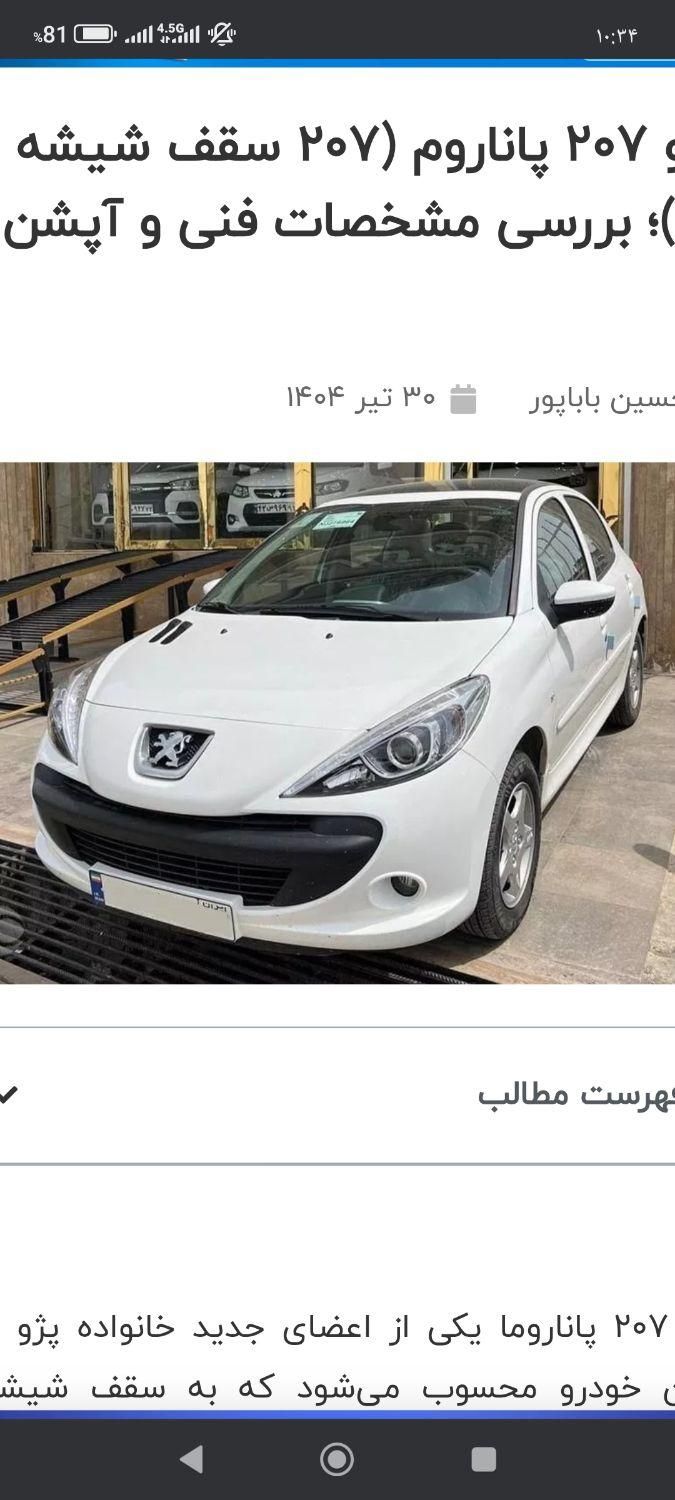Tap the system back button
This screenshot has width=675, height=1500.
[191, 1459]
